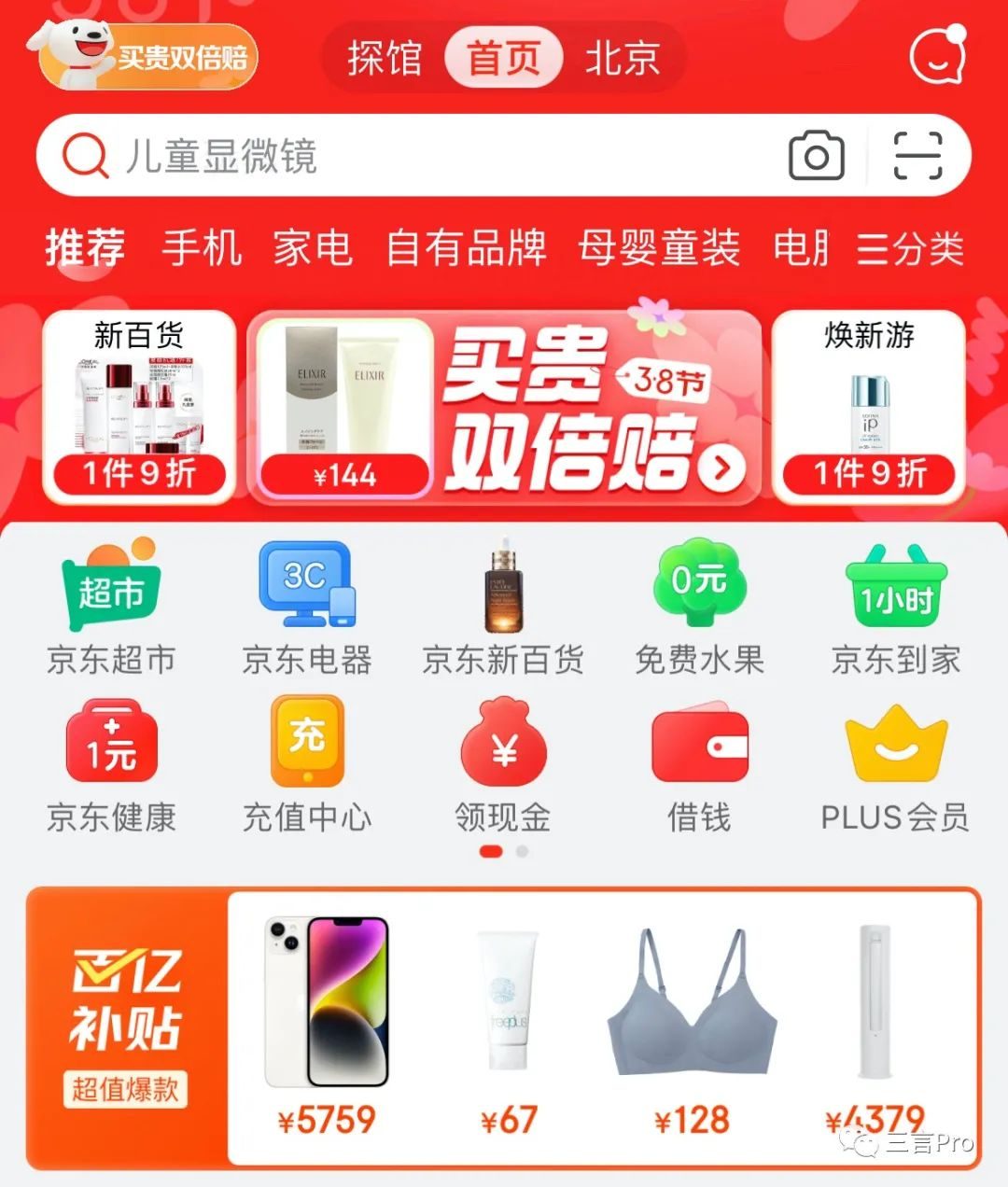1008x1187 pixels.
Task: Click the search bar showing 儿童显微镜
Action: [x=420, y=156]
